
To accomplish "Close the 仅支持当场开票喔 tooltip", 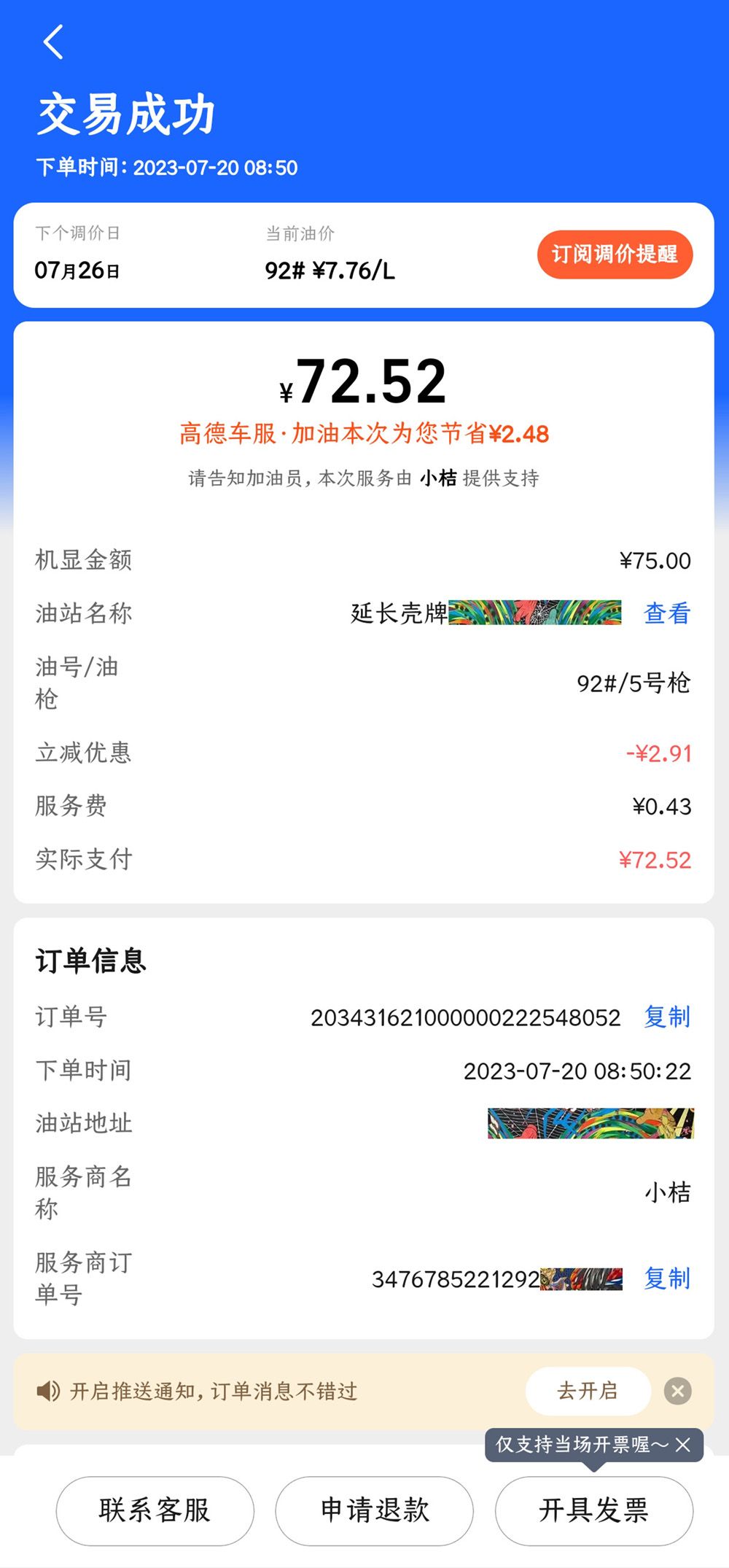I will coord(683,1445).
